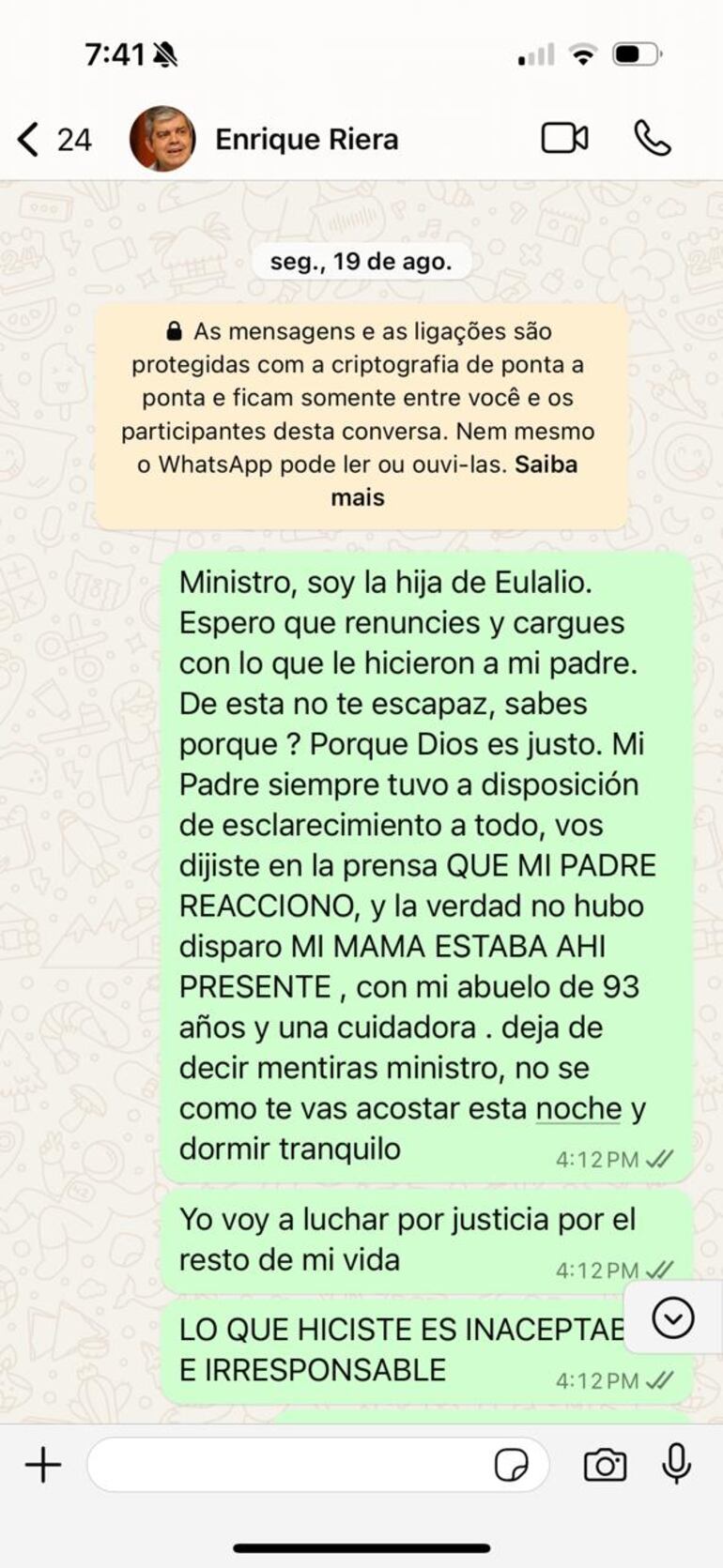723x1568 pixels.
Task: Open the camera to send a photo
Action: [x=605, y=1464]
